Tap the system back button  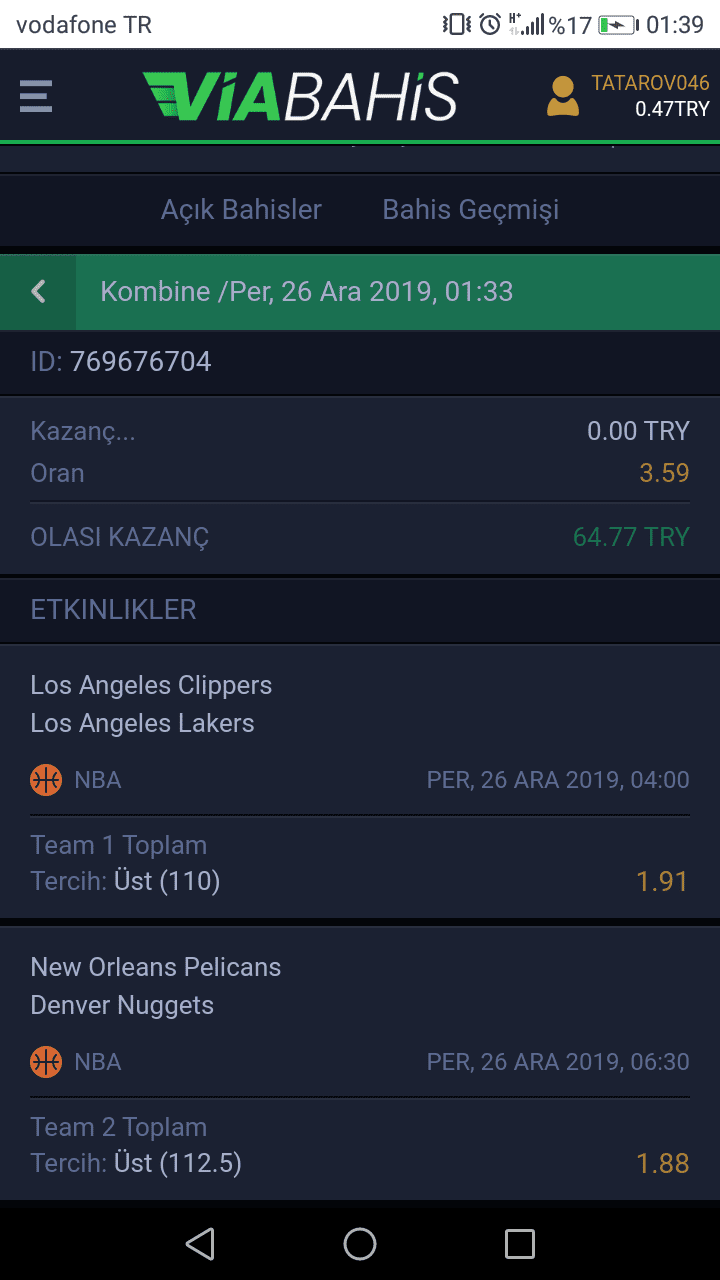coord(200,1243)
